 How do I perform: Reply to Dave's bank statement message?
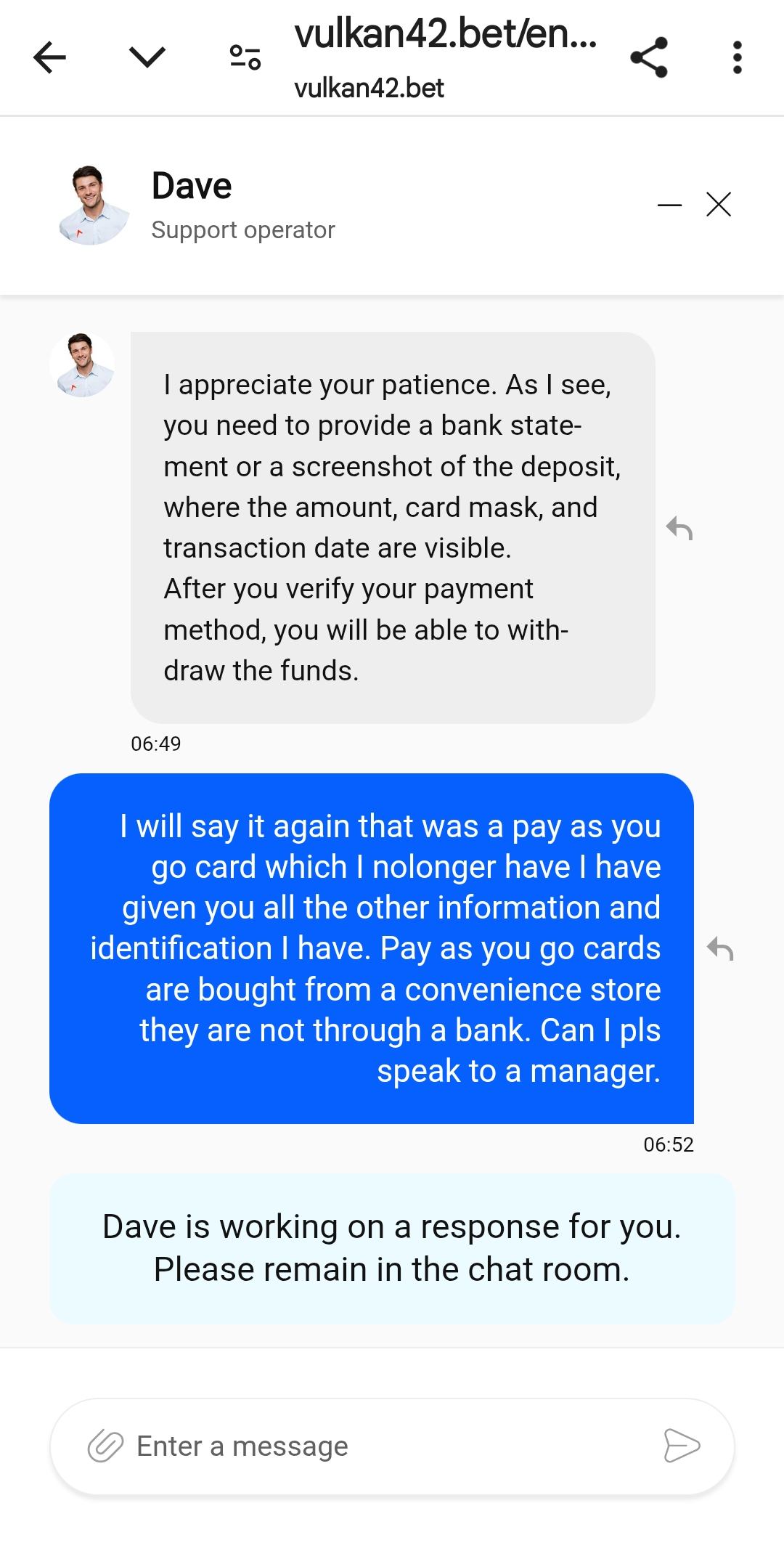point(679,528)
